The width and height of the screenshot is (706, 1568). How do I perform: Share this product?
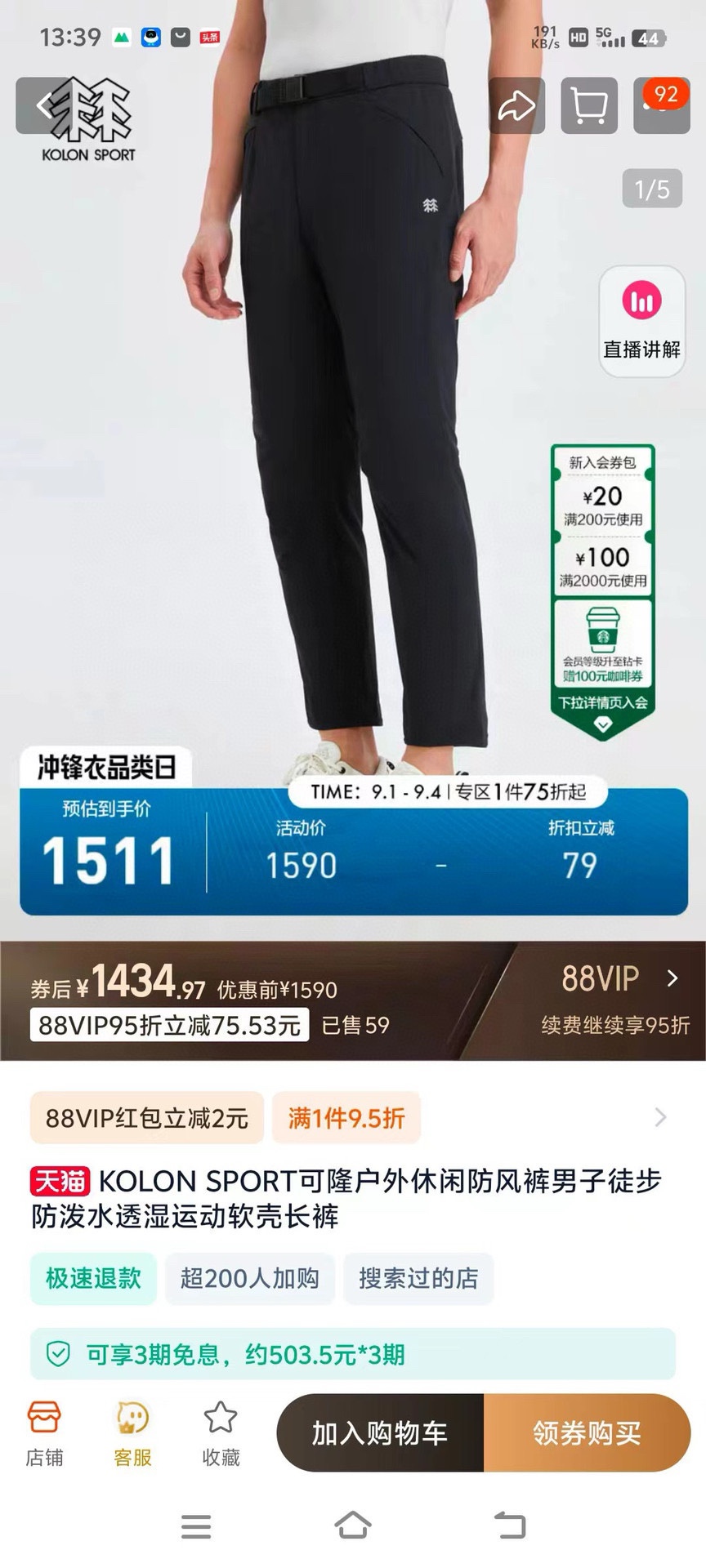click(516, 105)
